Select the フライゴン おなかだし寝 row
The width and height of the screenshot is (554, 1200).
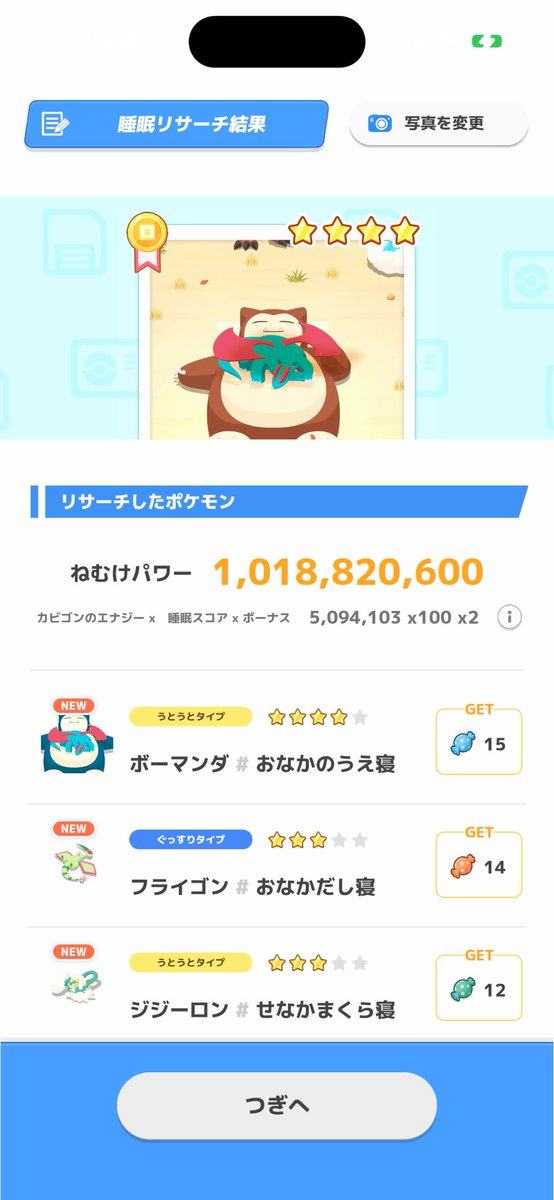point(277,865)
